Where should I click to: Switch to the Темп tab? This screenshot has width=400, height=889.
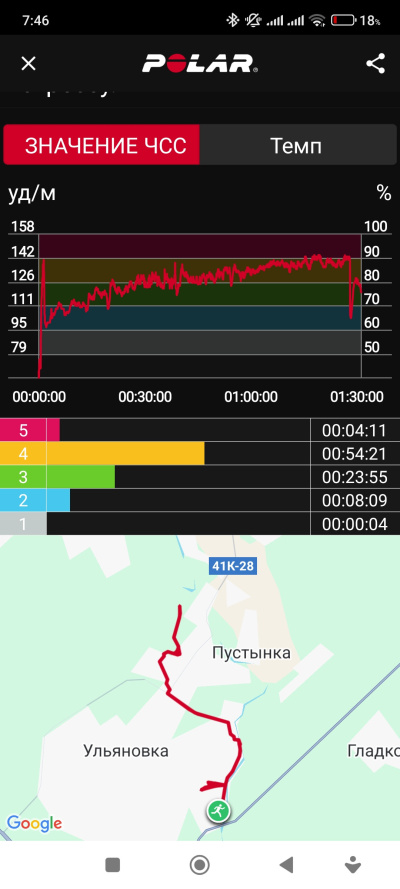tap(297, 145)
